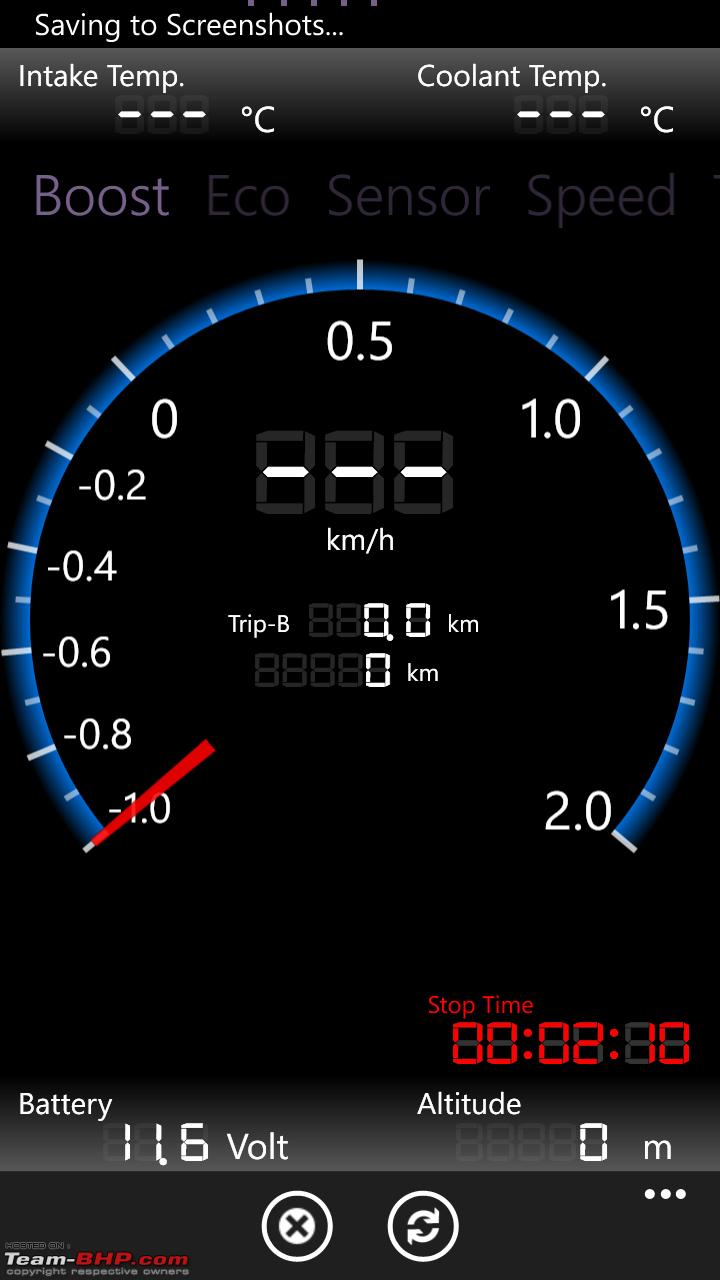
Task: Tap the circular refresh arrows button
Action: (x=423, y=1226)
